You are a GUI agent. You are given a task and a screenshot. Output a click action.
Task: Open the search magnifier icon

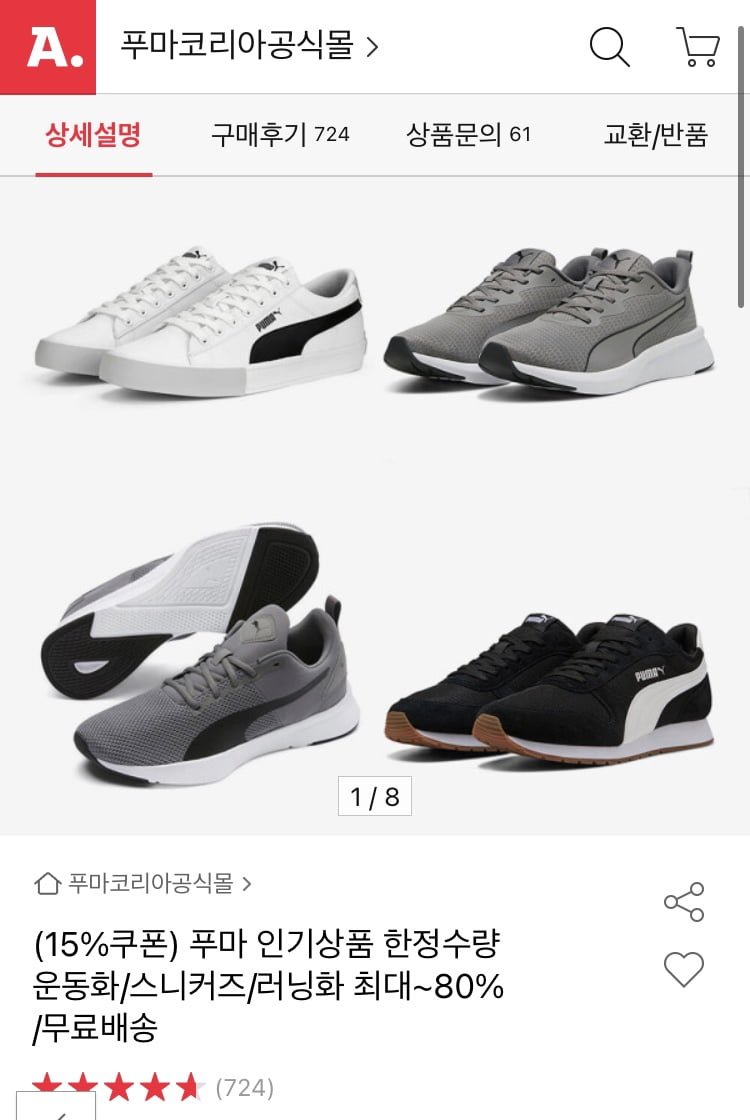(x=609, y=47)
